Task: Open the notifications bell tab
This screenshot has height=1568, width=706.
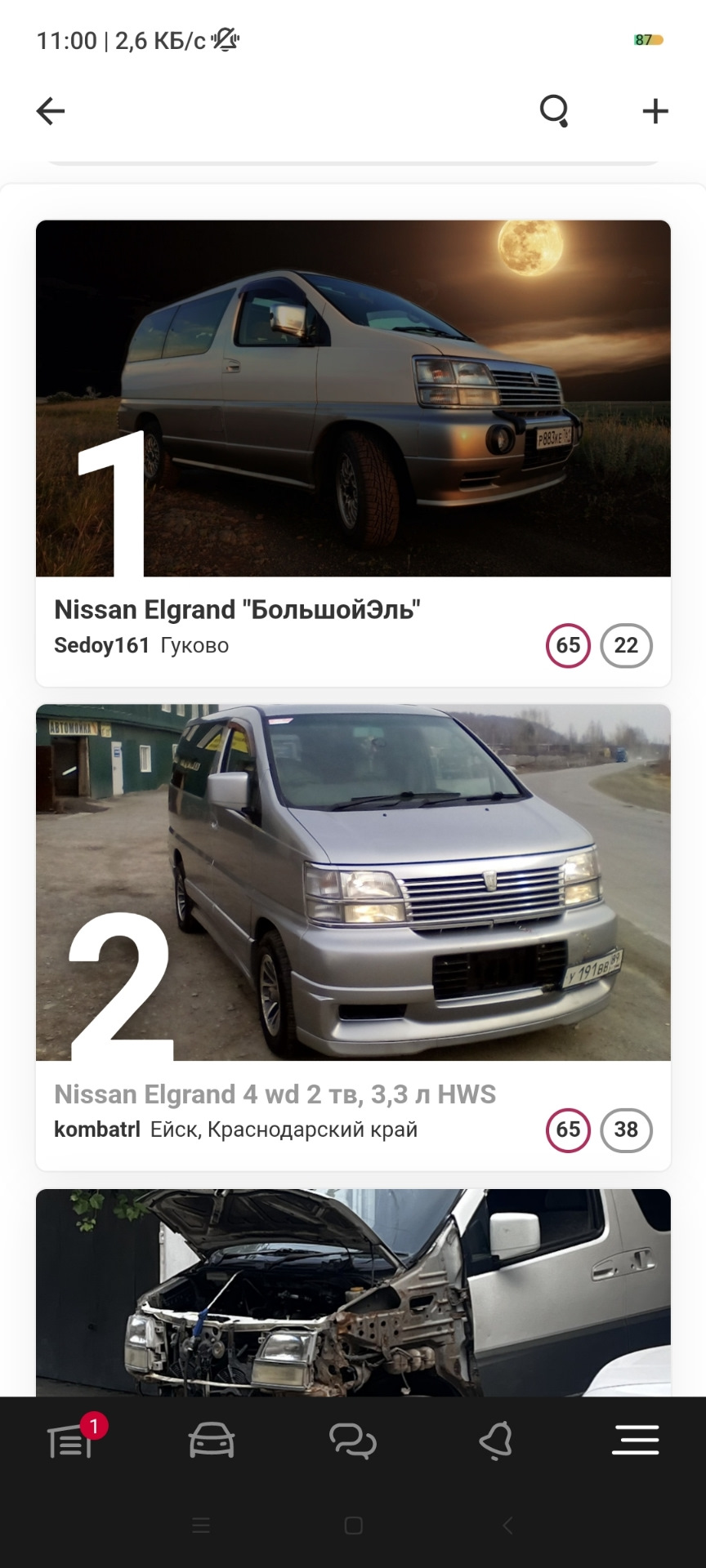Action: (x=495, y=1441)
